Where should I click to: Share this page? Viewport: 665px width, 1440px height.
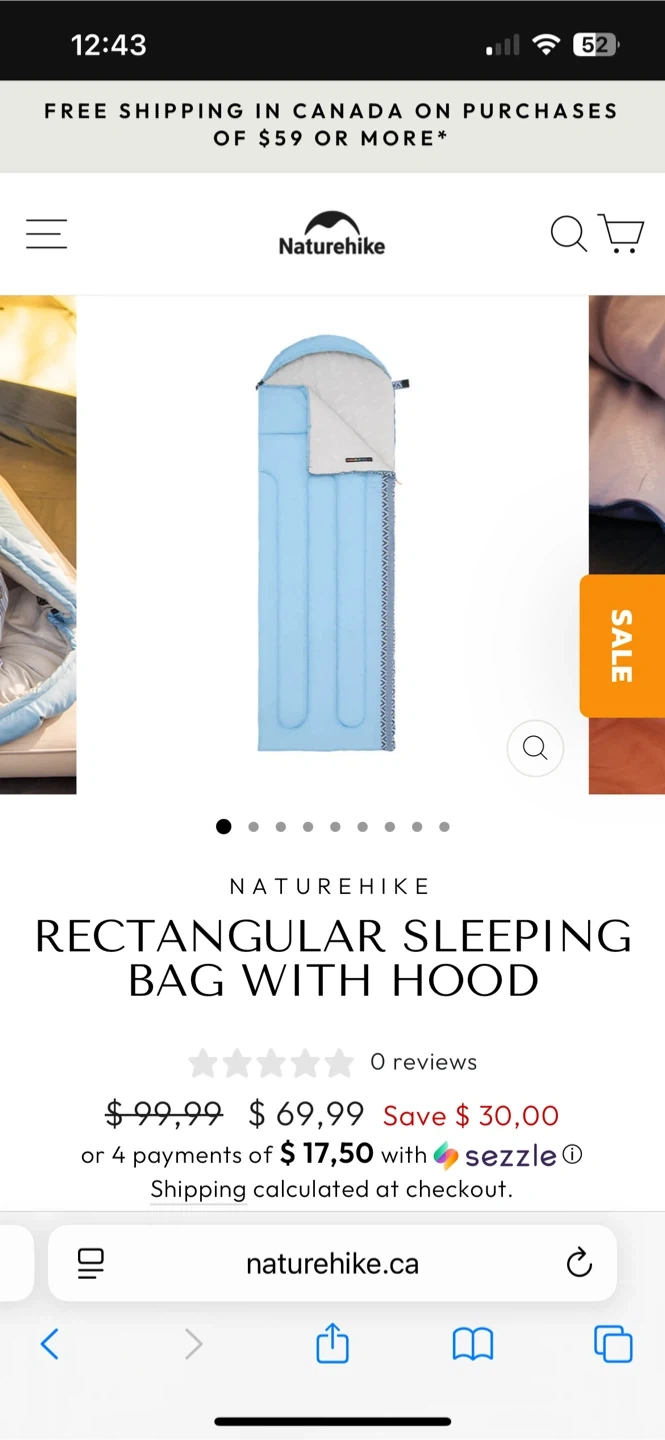pyautogui.click(x=332, y=1342)
